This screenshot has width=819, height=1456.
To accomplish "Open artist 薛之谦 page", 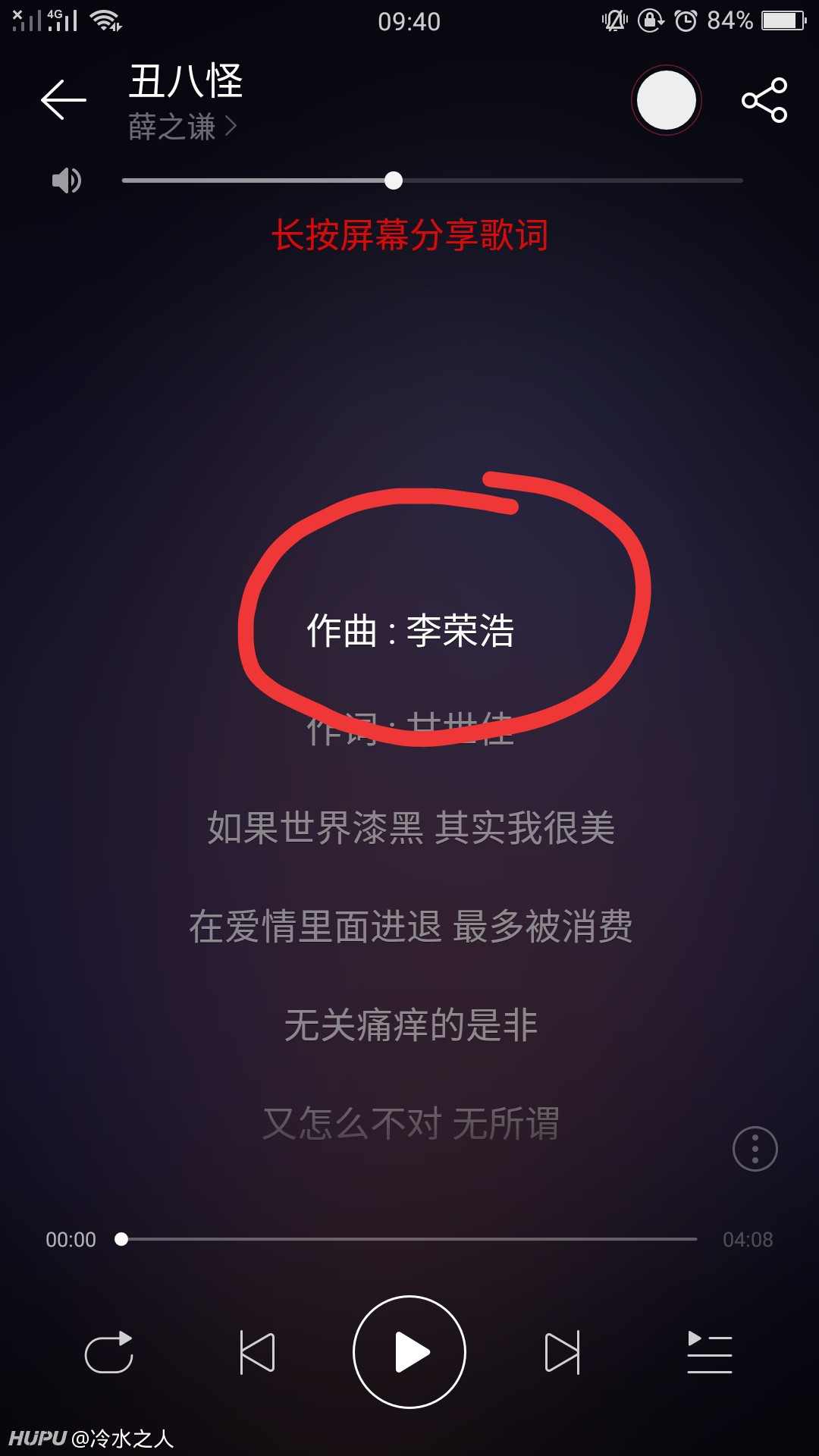I will click(183, 127).
